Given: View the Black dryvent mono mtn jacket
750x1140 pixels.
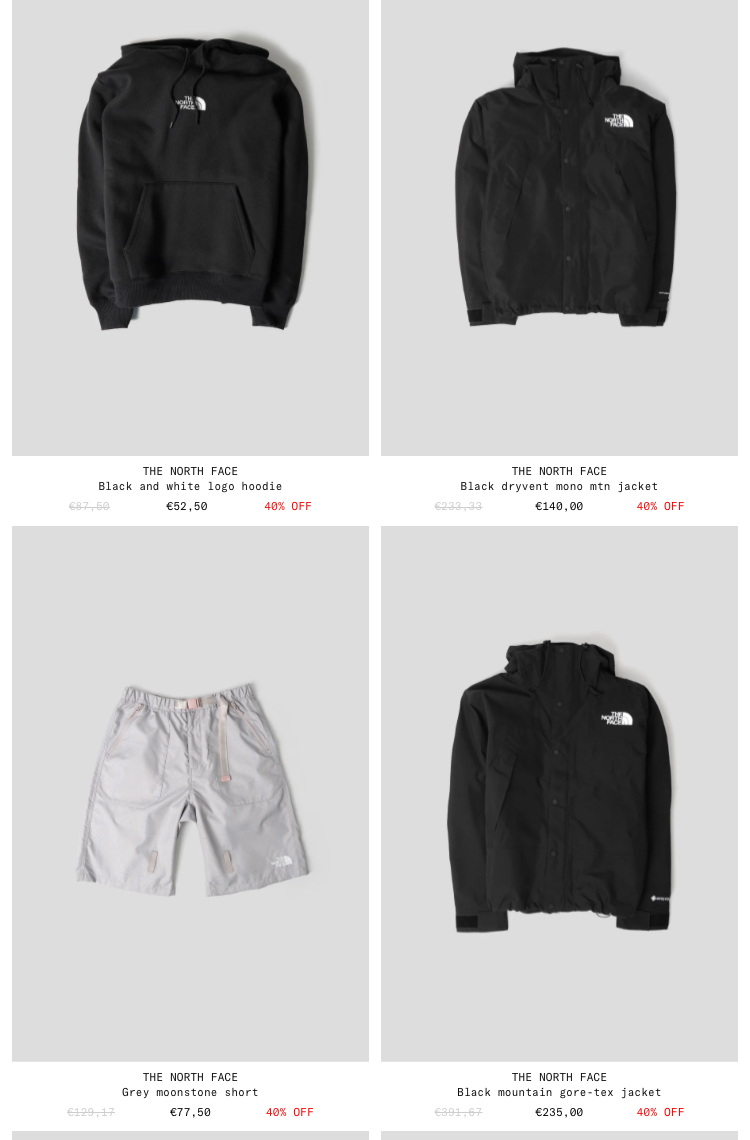Looking at the screenshot, I should point(559,487).
